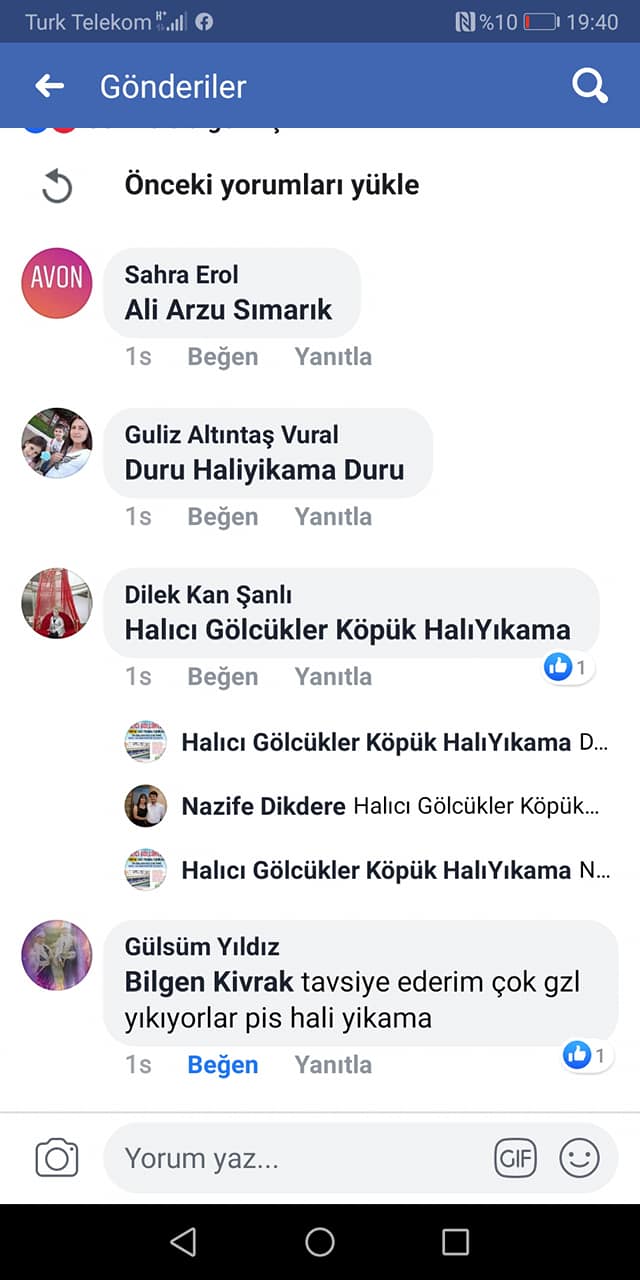Open the emoji picker
Screen dimensions: 640x1280
click(x=579, y=1159)
